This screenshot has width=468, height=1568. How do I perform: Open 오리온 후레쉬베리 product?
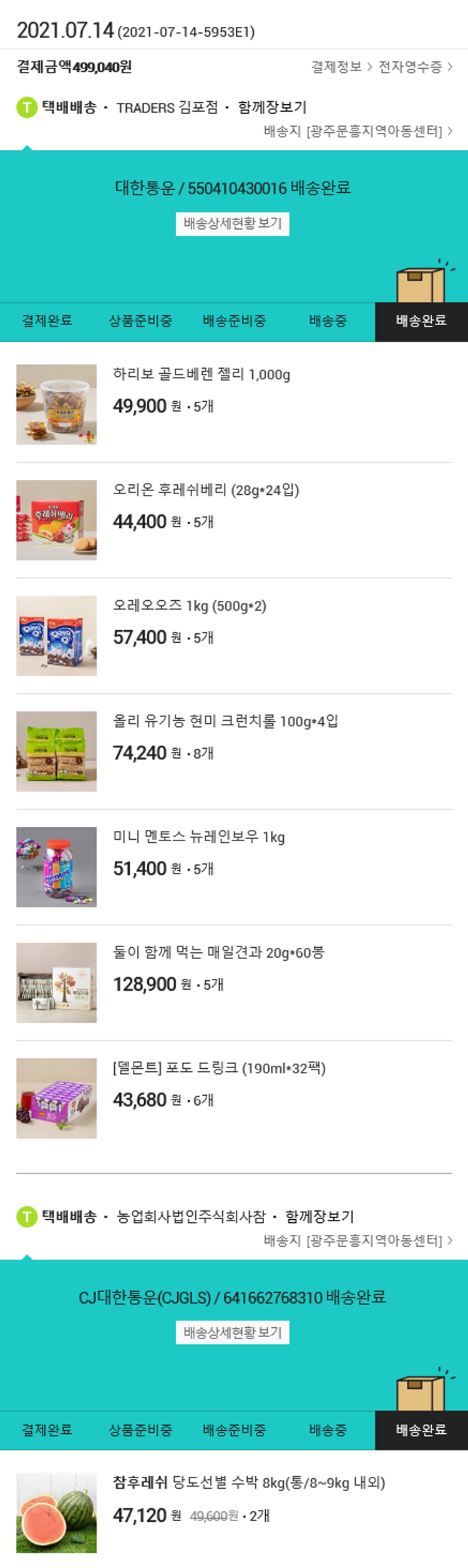206,490
